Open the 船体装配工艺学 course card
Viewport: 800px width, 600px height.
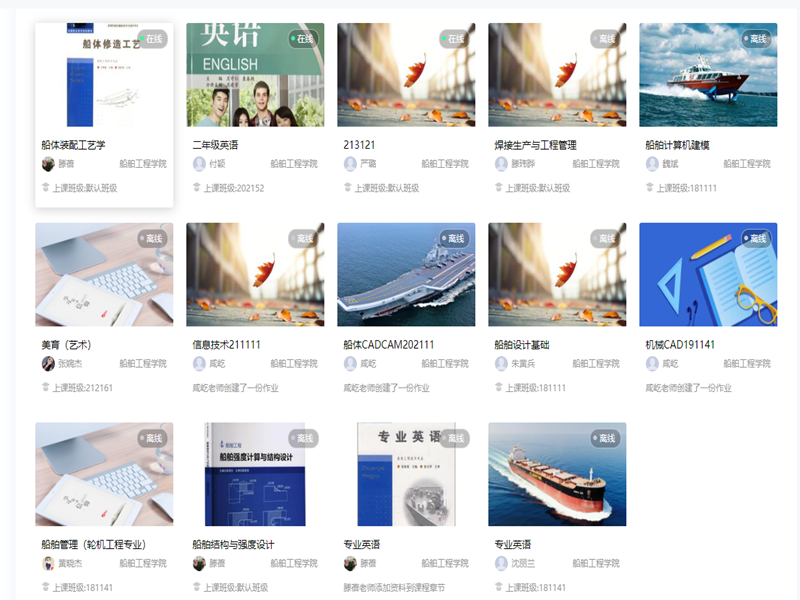pos(104,75)
